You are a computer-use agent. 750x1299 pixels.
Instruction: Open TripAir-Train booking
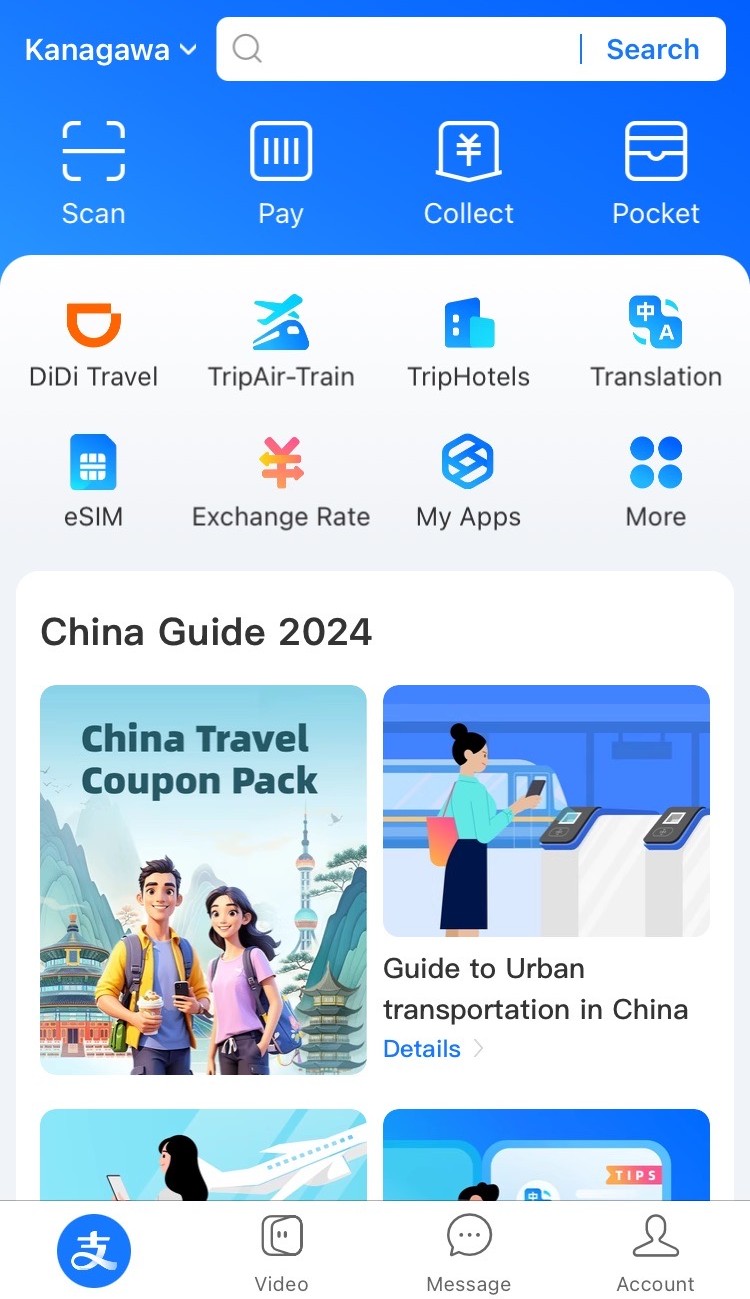point(281,342)
